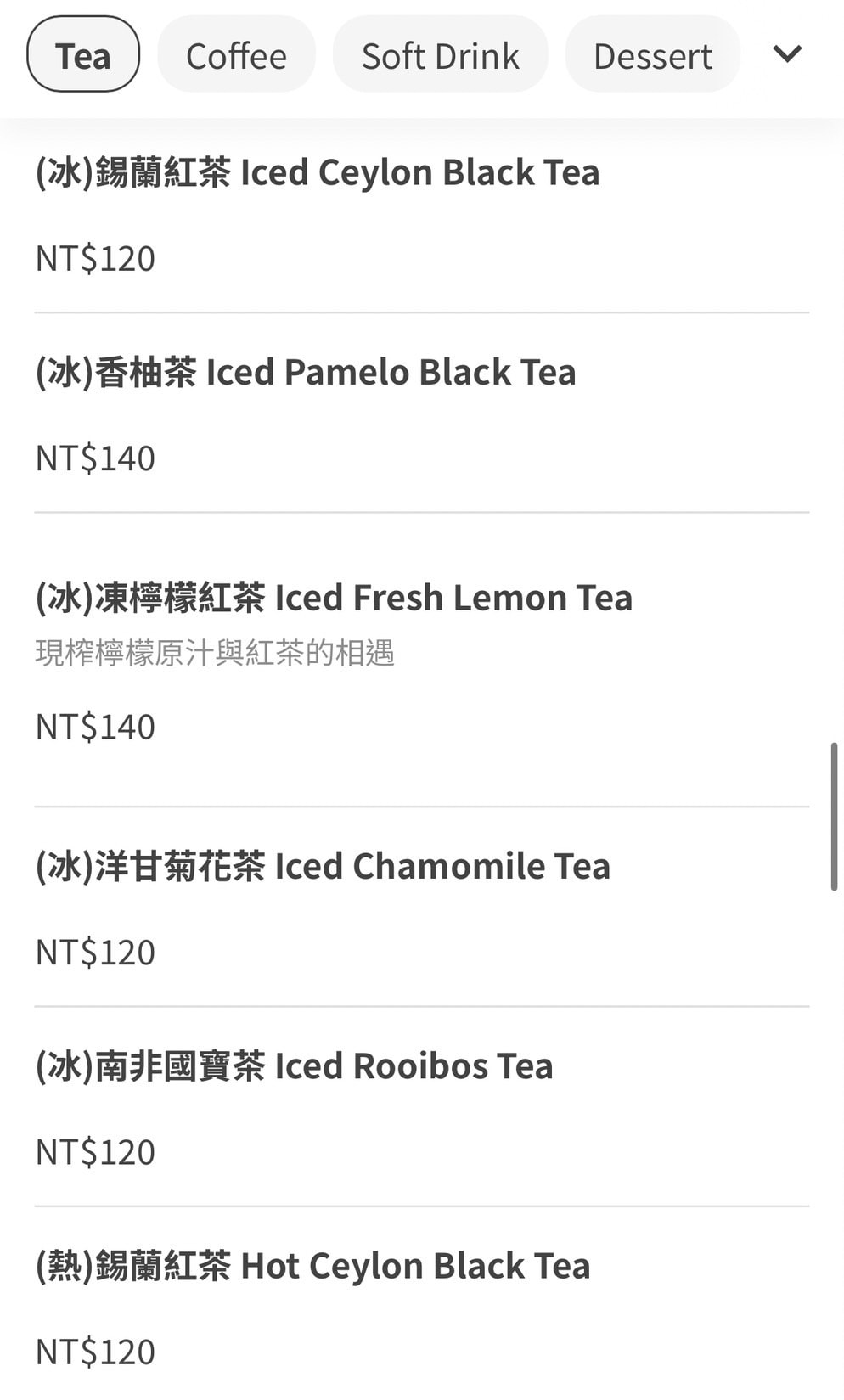Choose Iced Fresh Lemon Tea

[x=334, y=599]
